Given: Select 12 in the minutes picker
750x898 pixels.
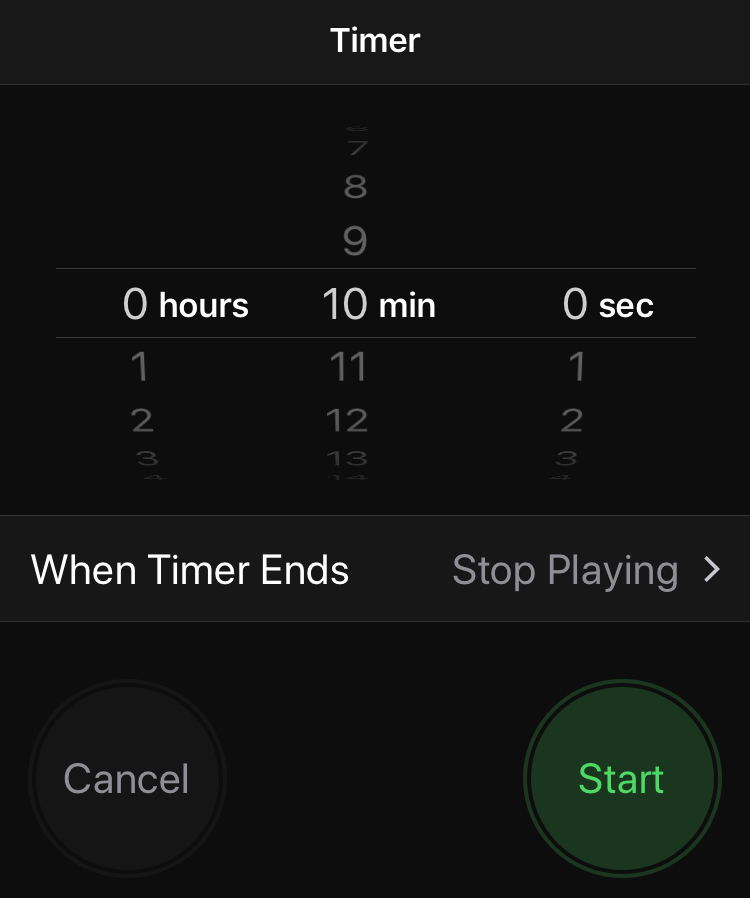Looking at the screenshot, I should [x=348, y=420].
